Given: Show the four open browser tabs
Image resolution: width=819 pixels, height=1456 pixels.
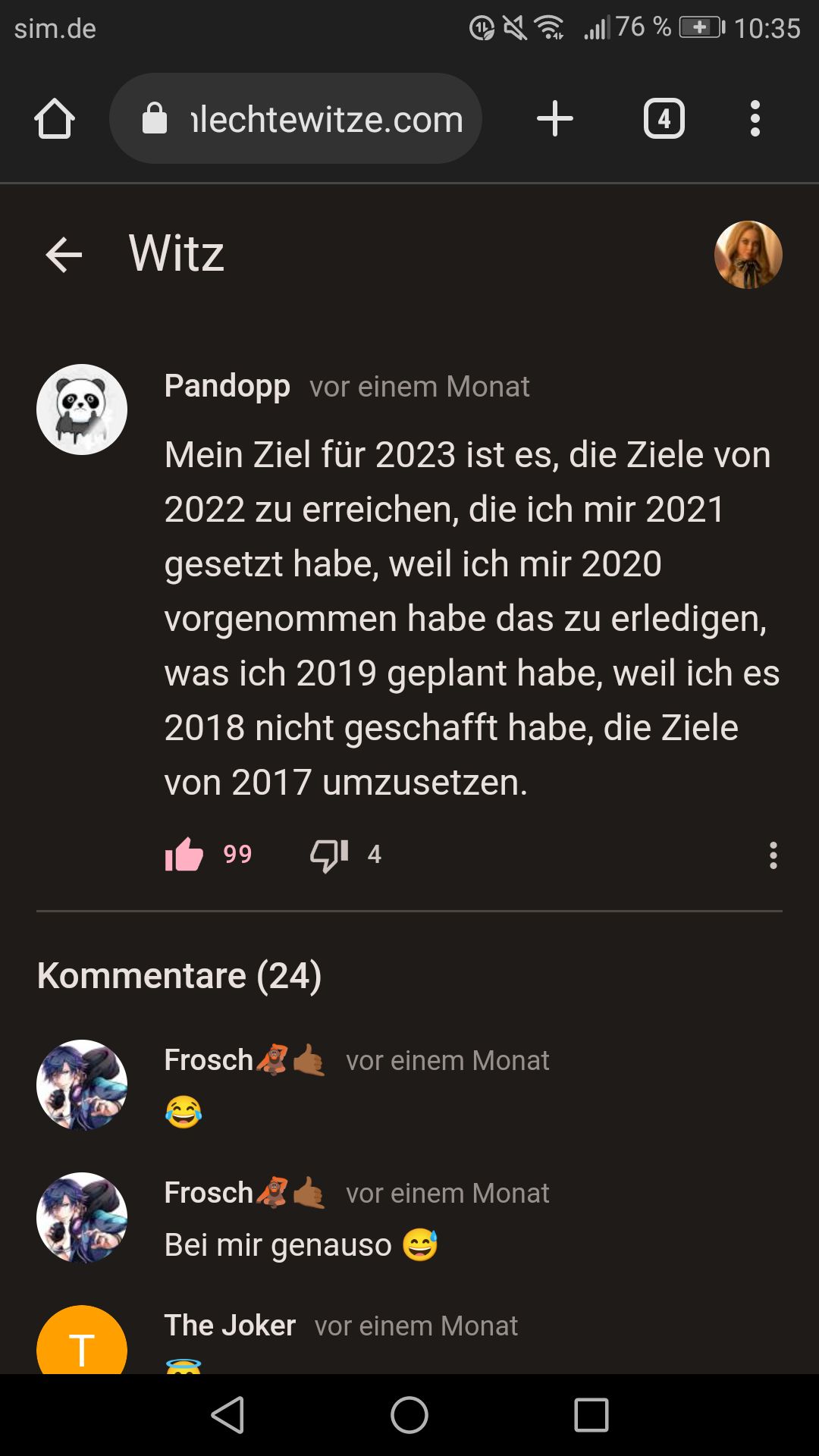Looking at the screenshot, I should click(x=664, y=119).
